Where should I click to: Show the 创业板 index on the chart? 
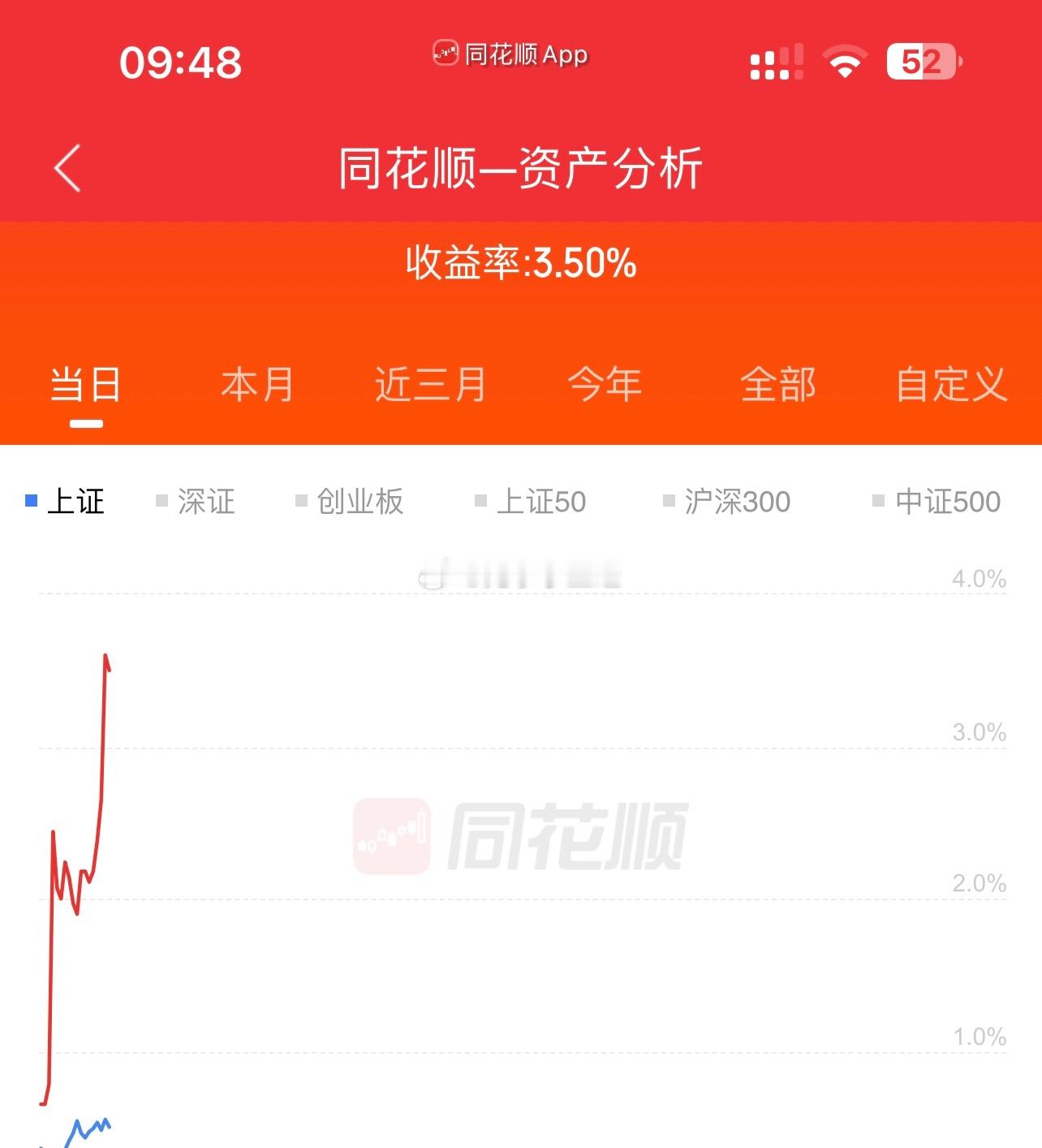pos(350,501)
